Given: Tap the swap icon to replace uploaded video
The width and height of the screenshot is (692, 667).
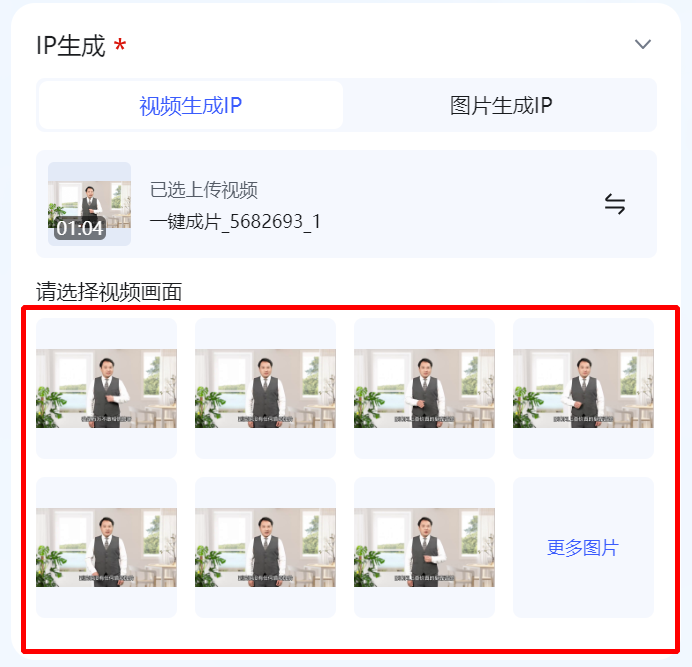Looking at the screenshot, I should pyautogui.click(x=615, y=204).
